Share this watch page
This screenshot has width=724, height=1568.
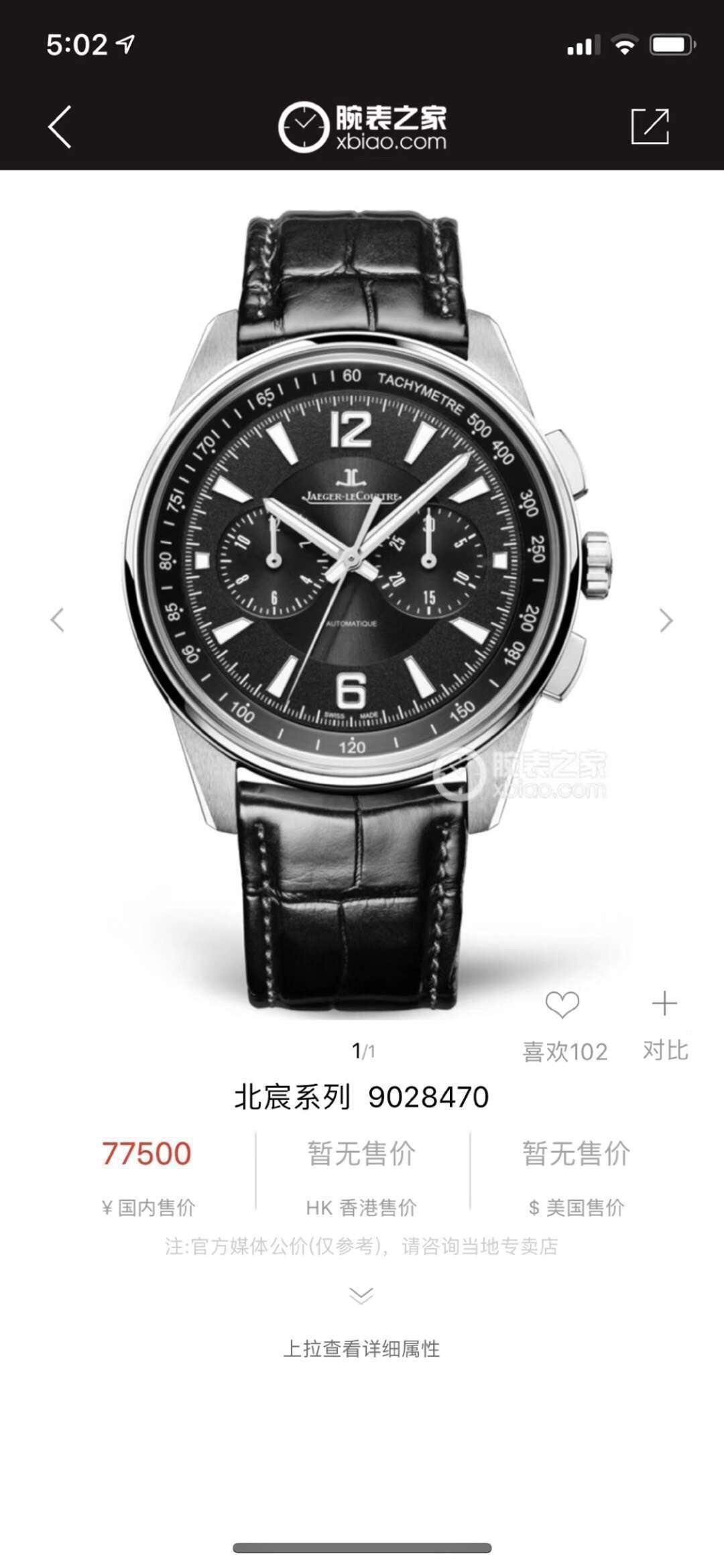(650, 127)
